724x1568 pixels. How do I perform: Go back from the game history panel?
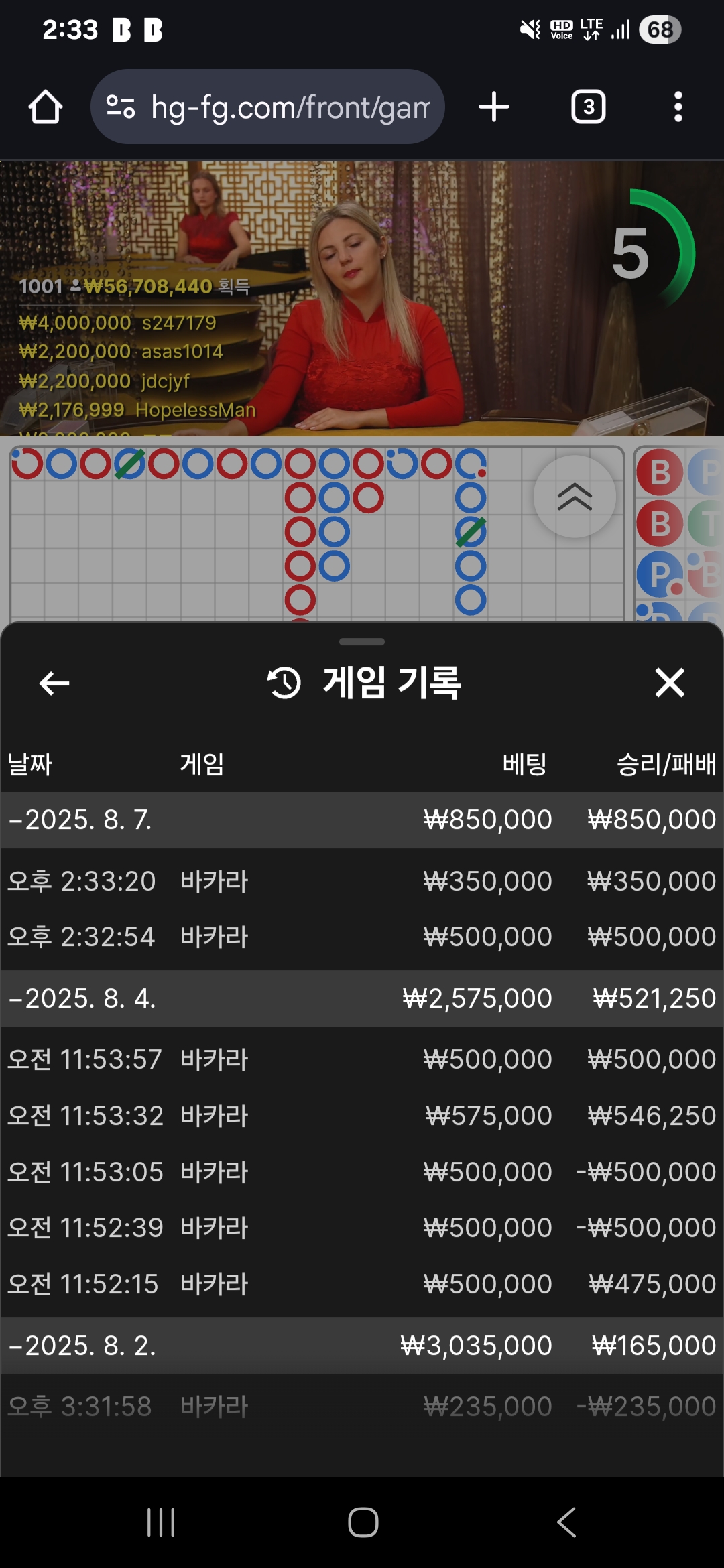point(54,683)
